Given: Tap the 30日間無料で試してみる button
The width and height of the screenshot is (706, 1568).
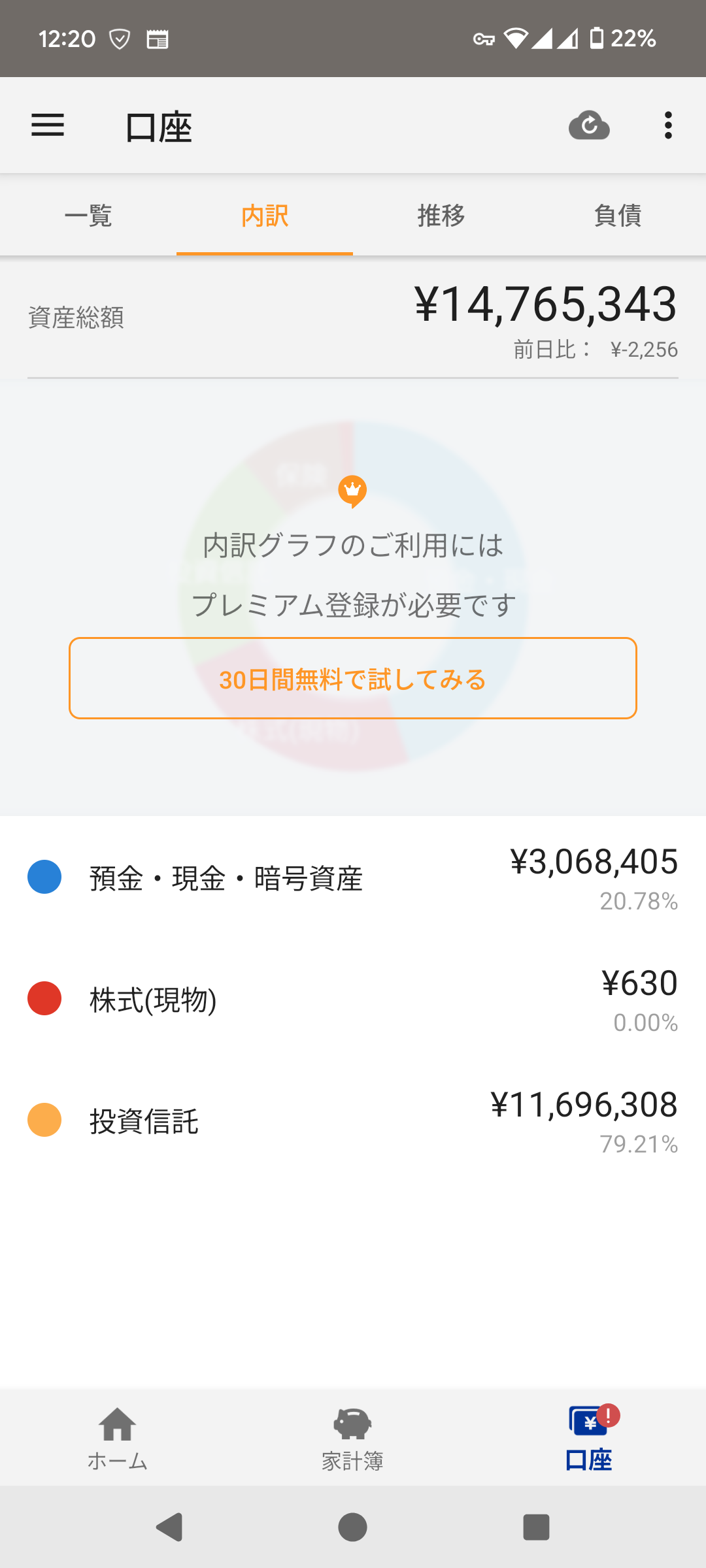Looking at the screenshot, I should pos(353,678).
